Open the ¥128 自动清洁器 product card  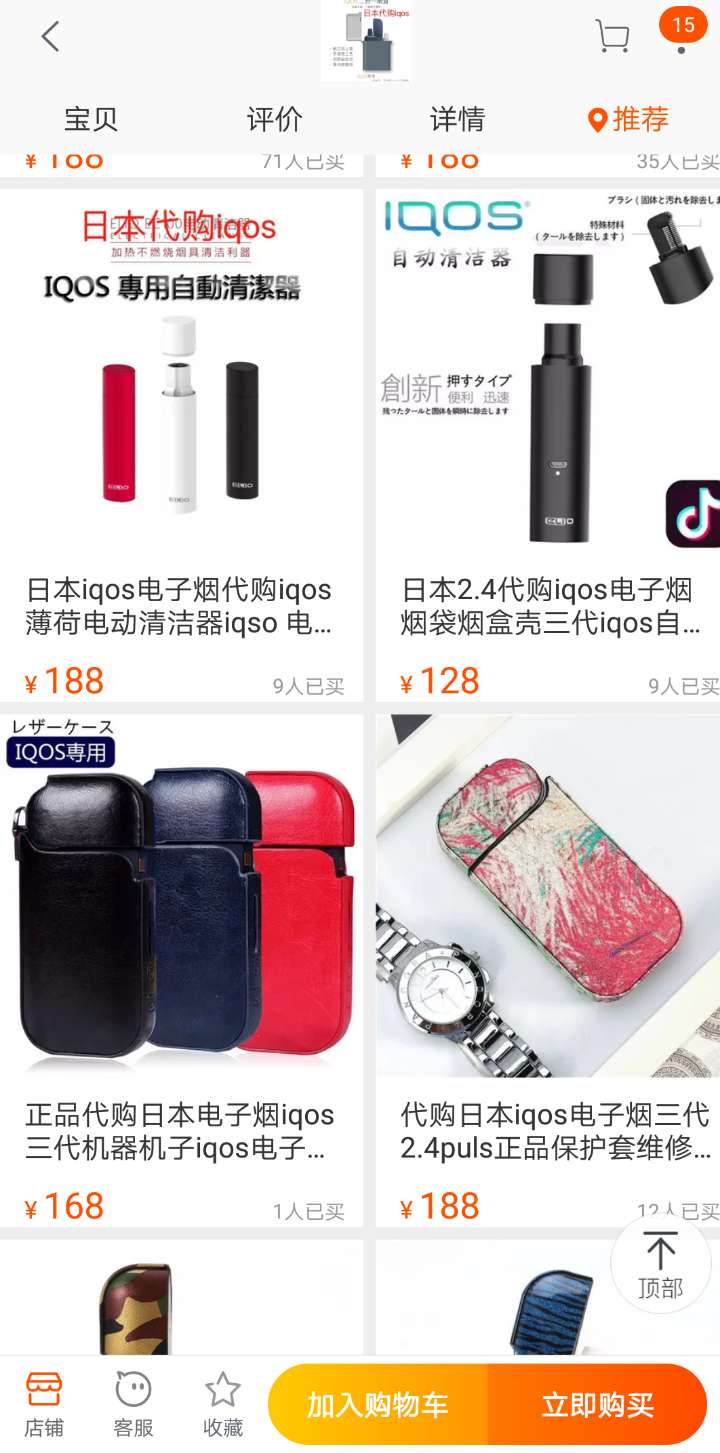pyautogui.click(x=548, y=446)
